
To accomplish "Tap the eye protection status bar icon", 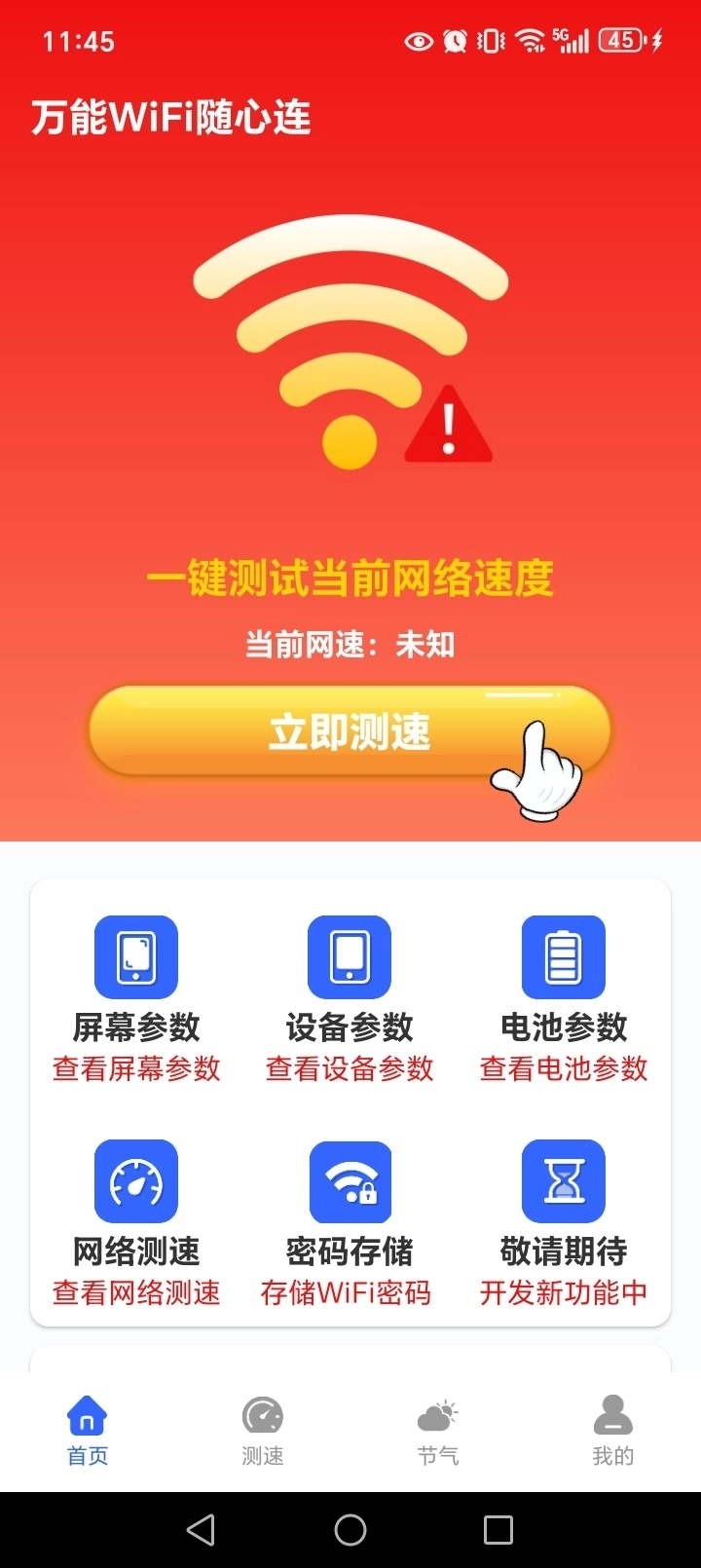I will pyautogui.click(x=417, y=40).
